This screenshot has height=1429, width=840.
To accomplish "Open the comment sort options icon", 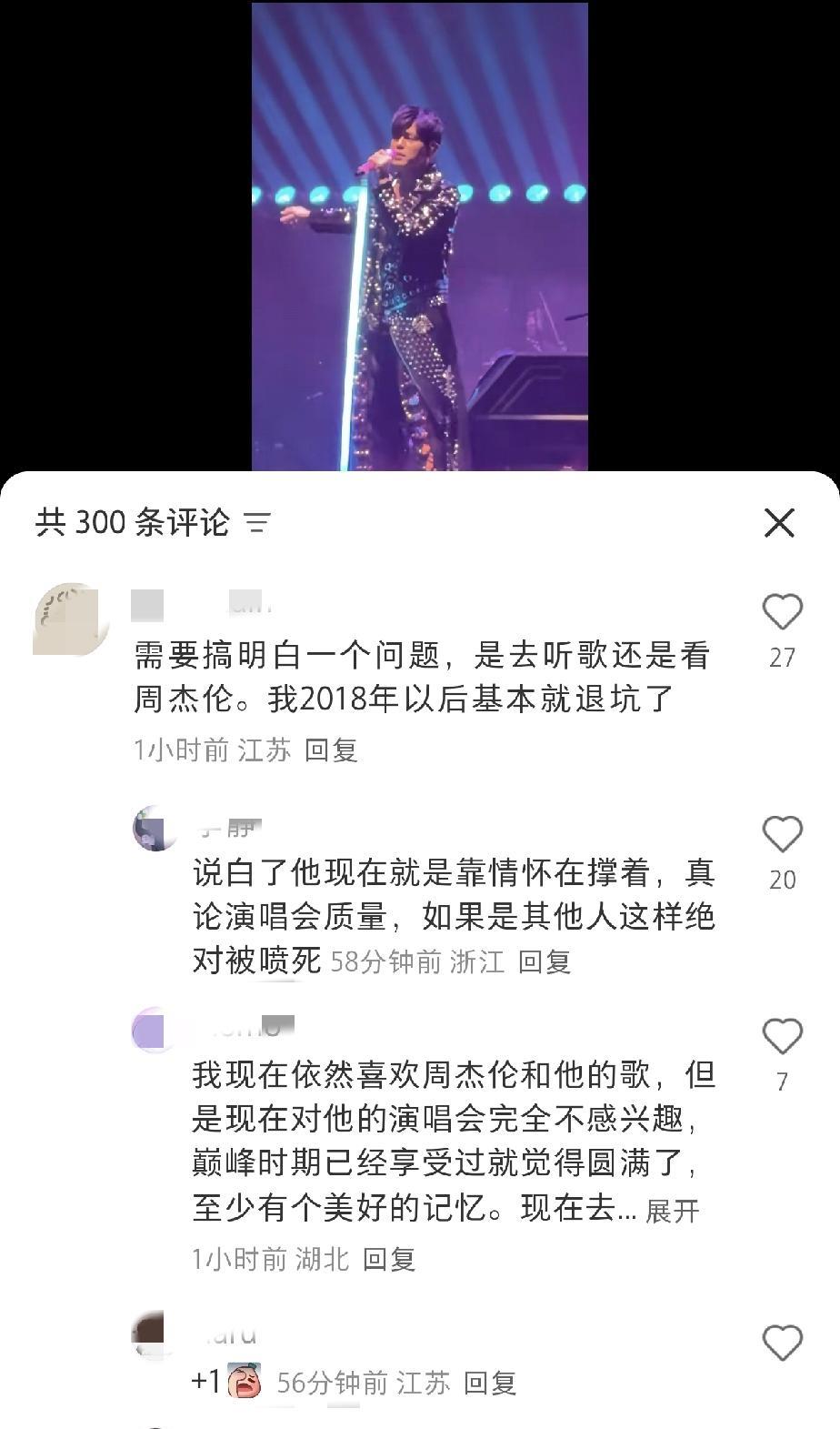I will pos(258,523).
